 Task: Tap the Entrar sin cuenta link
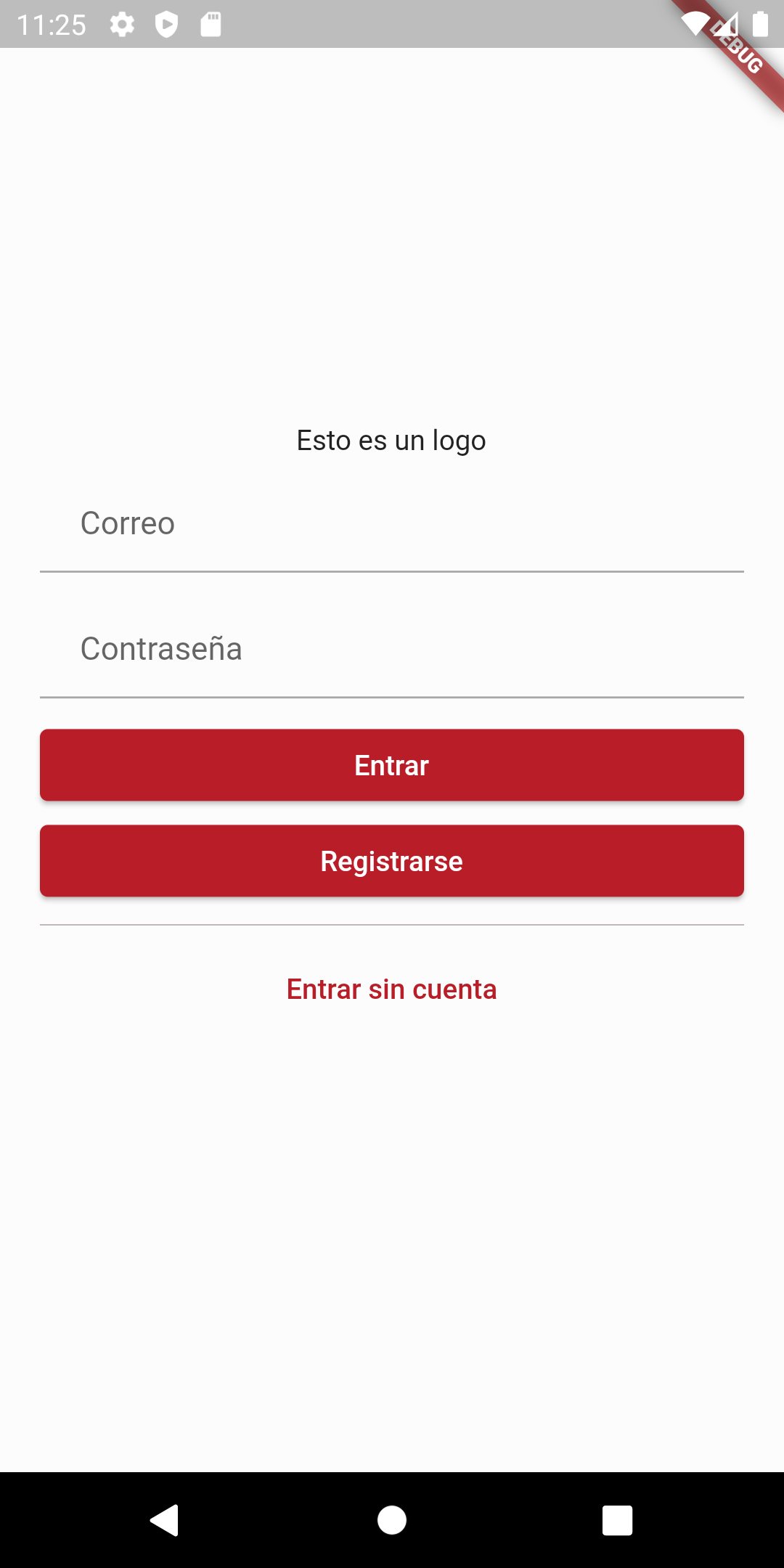click(392, 988)
